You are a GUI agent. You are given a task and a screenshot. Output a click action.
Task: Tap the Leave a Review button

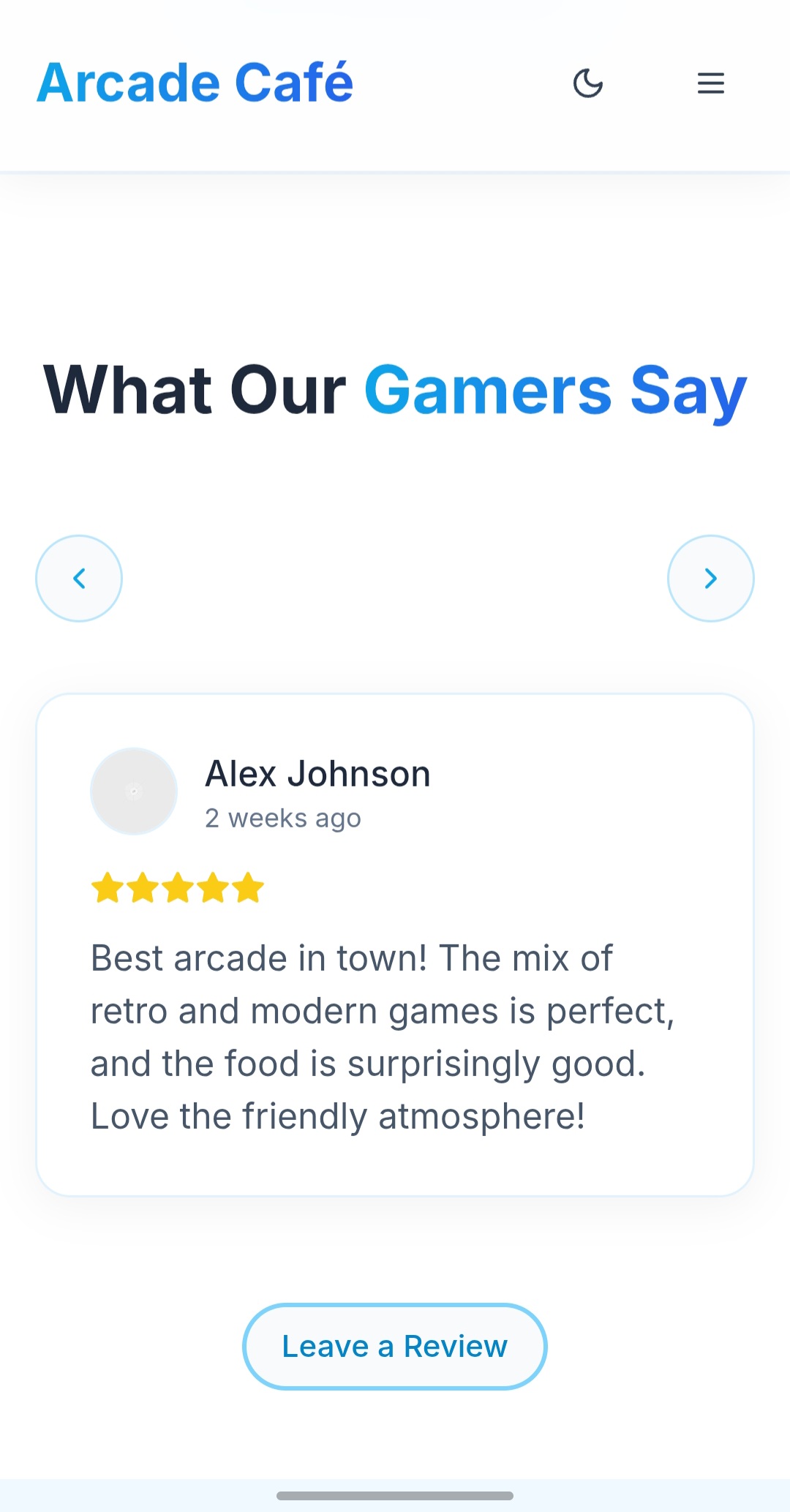click(394, 1346)
